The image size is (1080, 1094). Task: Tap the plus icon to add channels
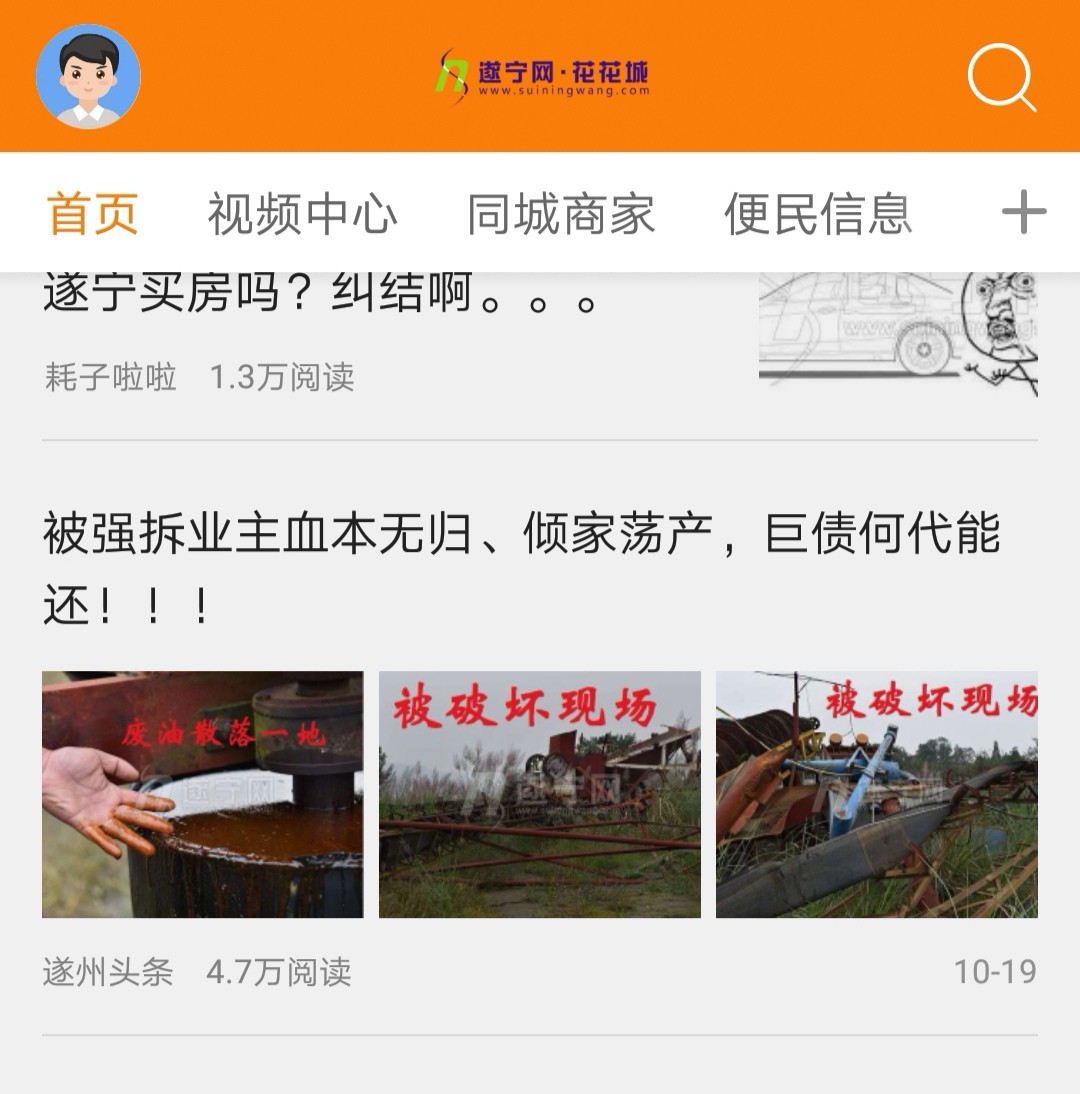[x=1023, y=212]
